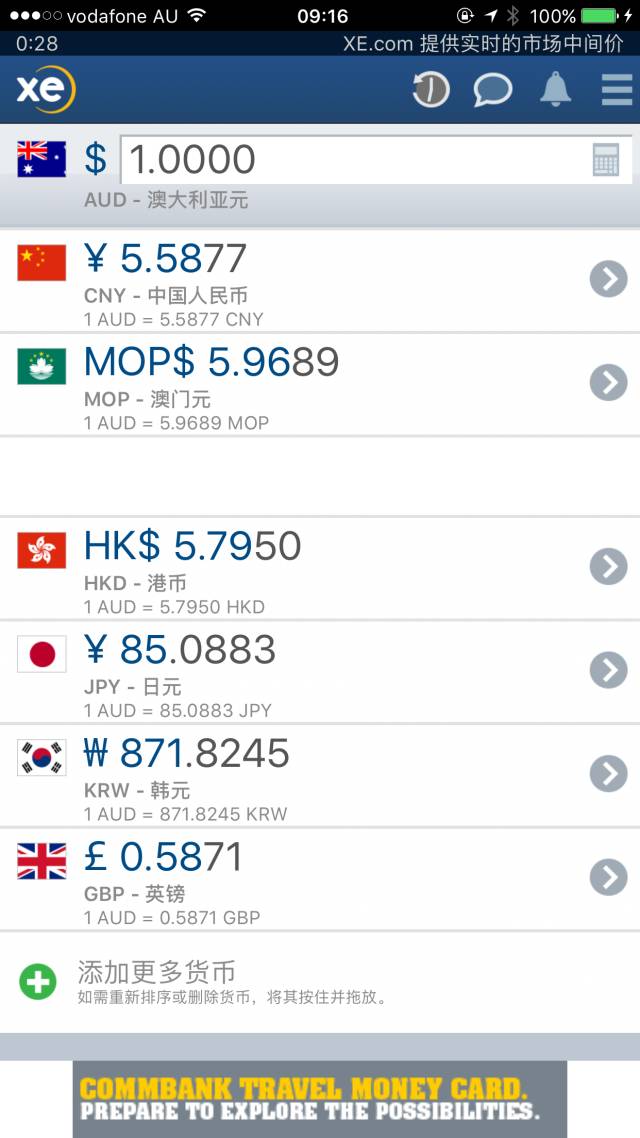The height and width of the screenshot is (1138, 640).
Task: Open the calculator icon
Action: click(606, 160)
